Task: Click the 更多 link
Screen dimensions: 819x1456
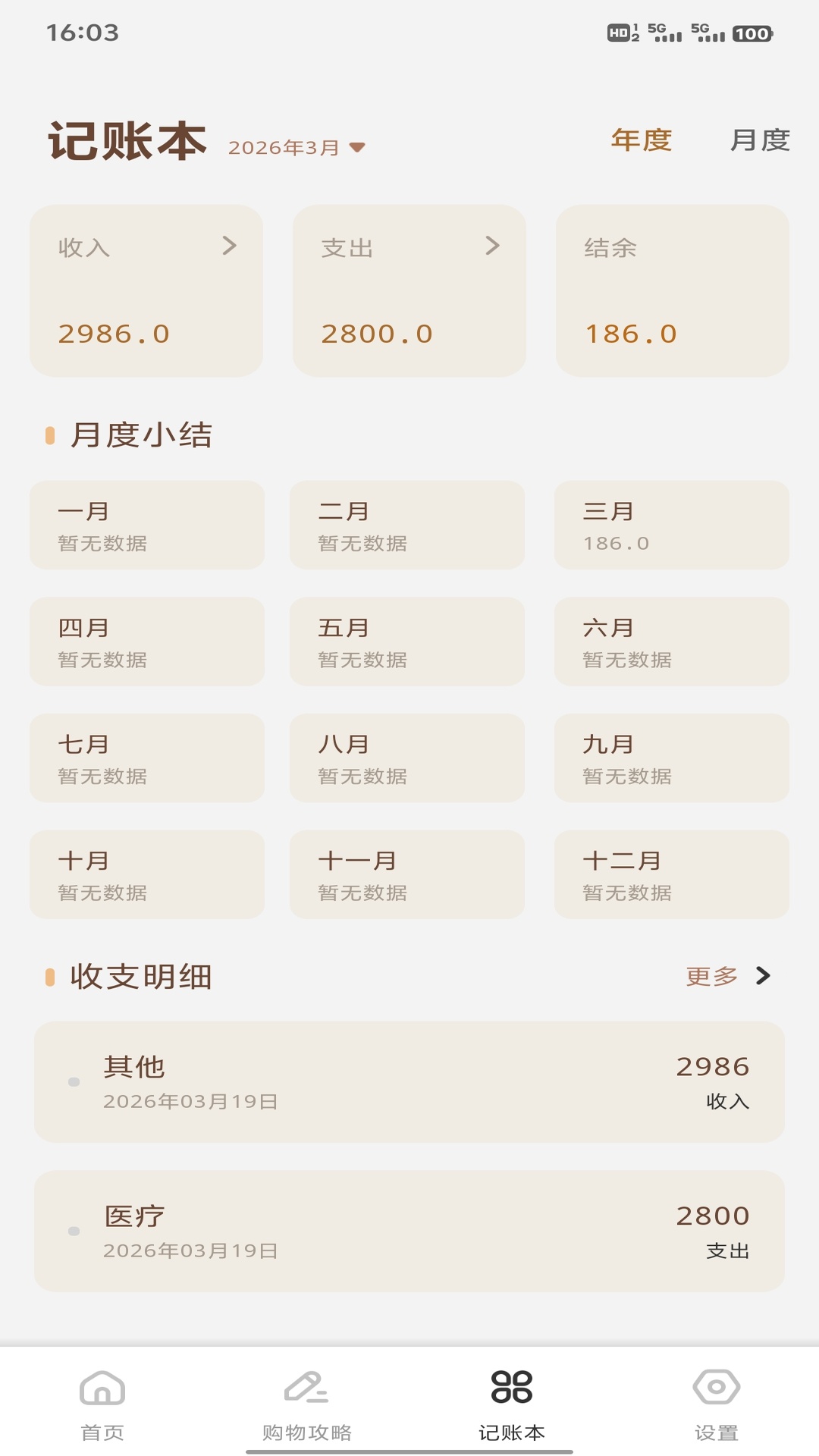Action: (711, 977)
